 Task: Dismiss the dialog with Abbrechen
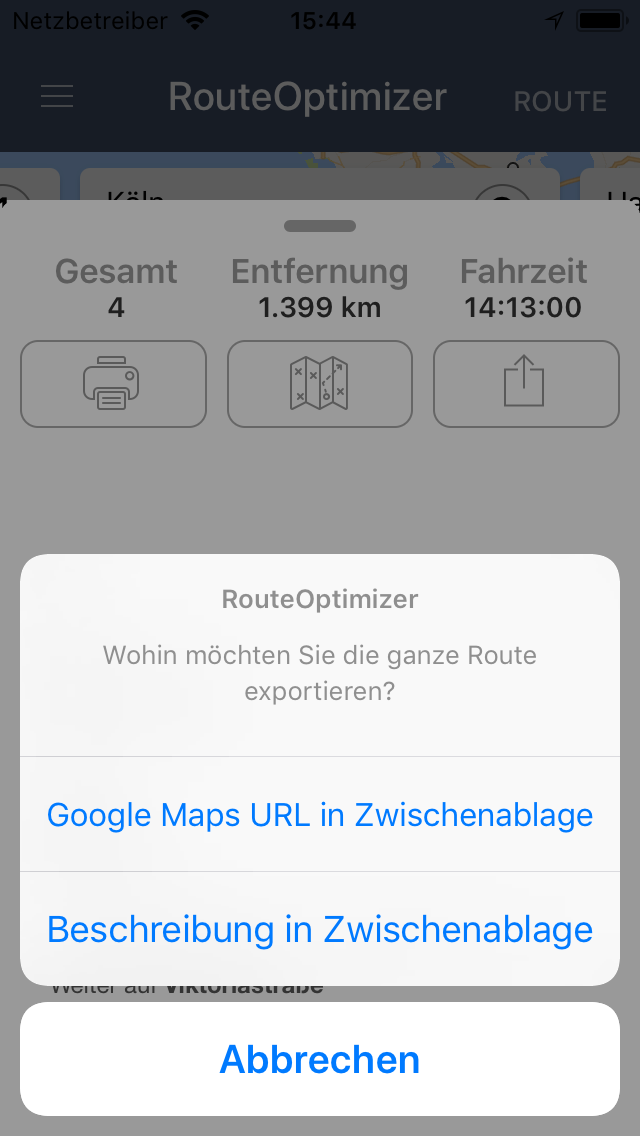pyautogui.click(x=320, y=1060)
